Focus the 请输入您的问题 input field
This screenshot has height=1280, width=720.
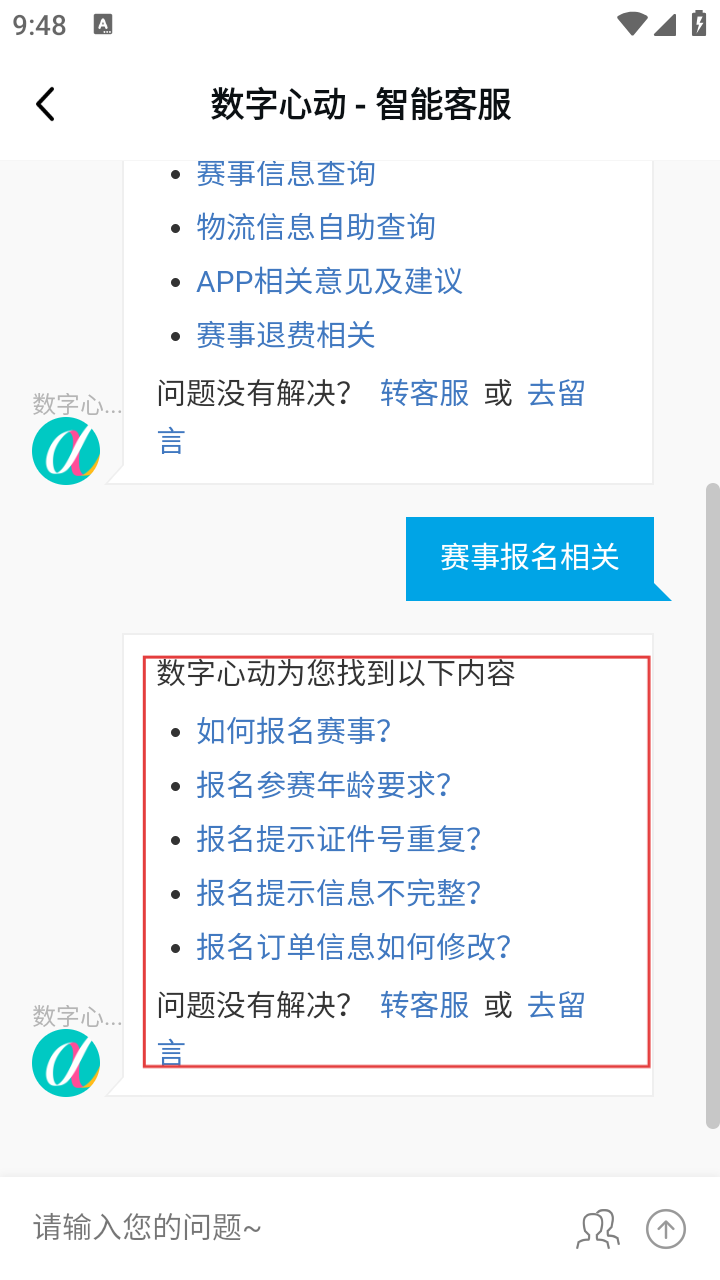(x=290, y=1227)
